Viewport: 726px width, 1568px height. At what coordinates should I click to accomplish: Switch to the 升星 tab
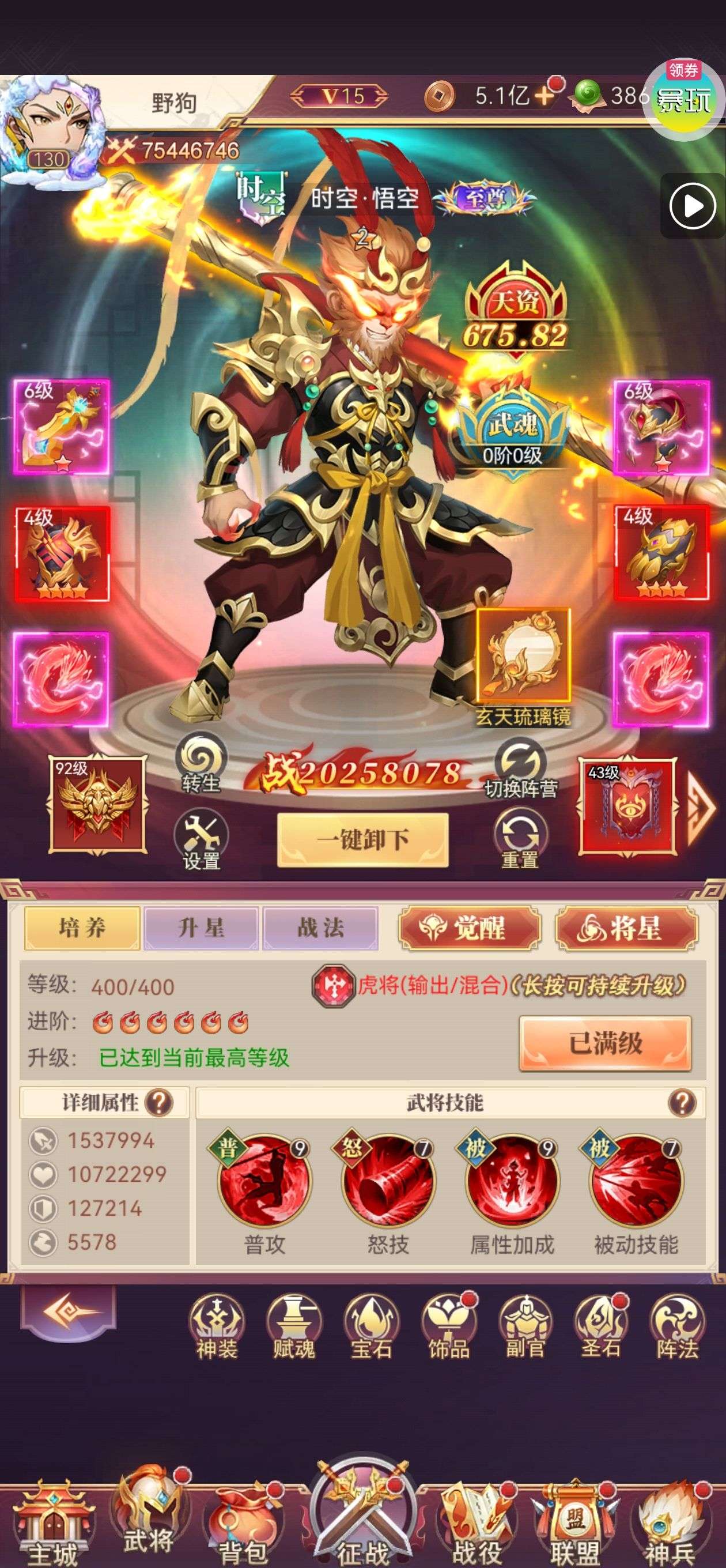pyautogui.click(x=201, y=928)
